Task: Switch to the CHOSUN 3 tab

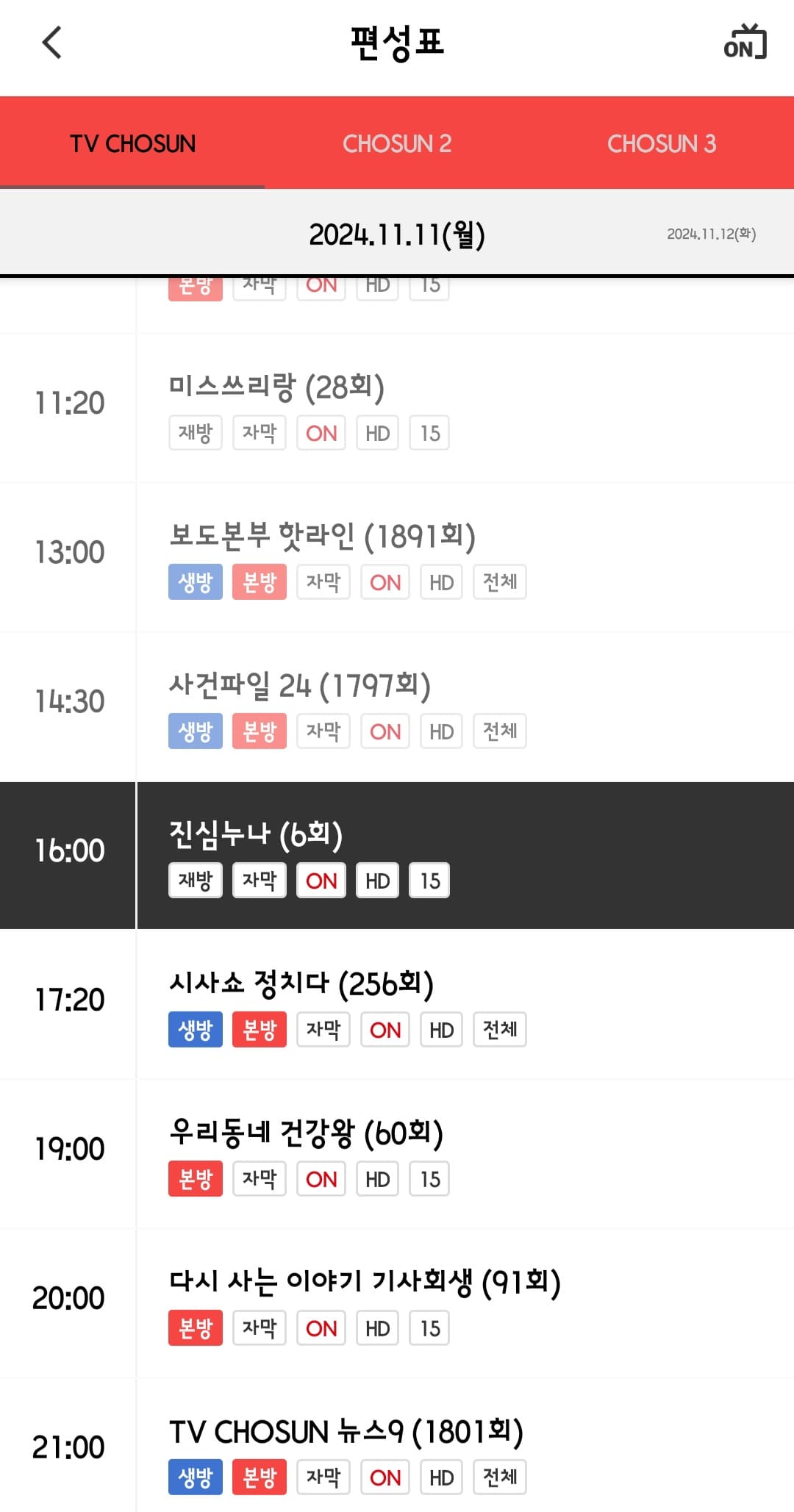Action: [662, 143]
